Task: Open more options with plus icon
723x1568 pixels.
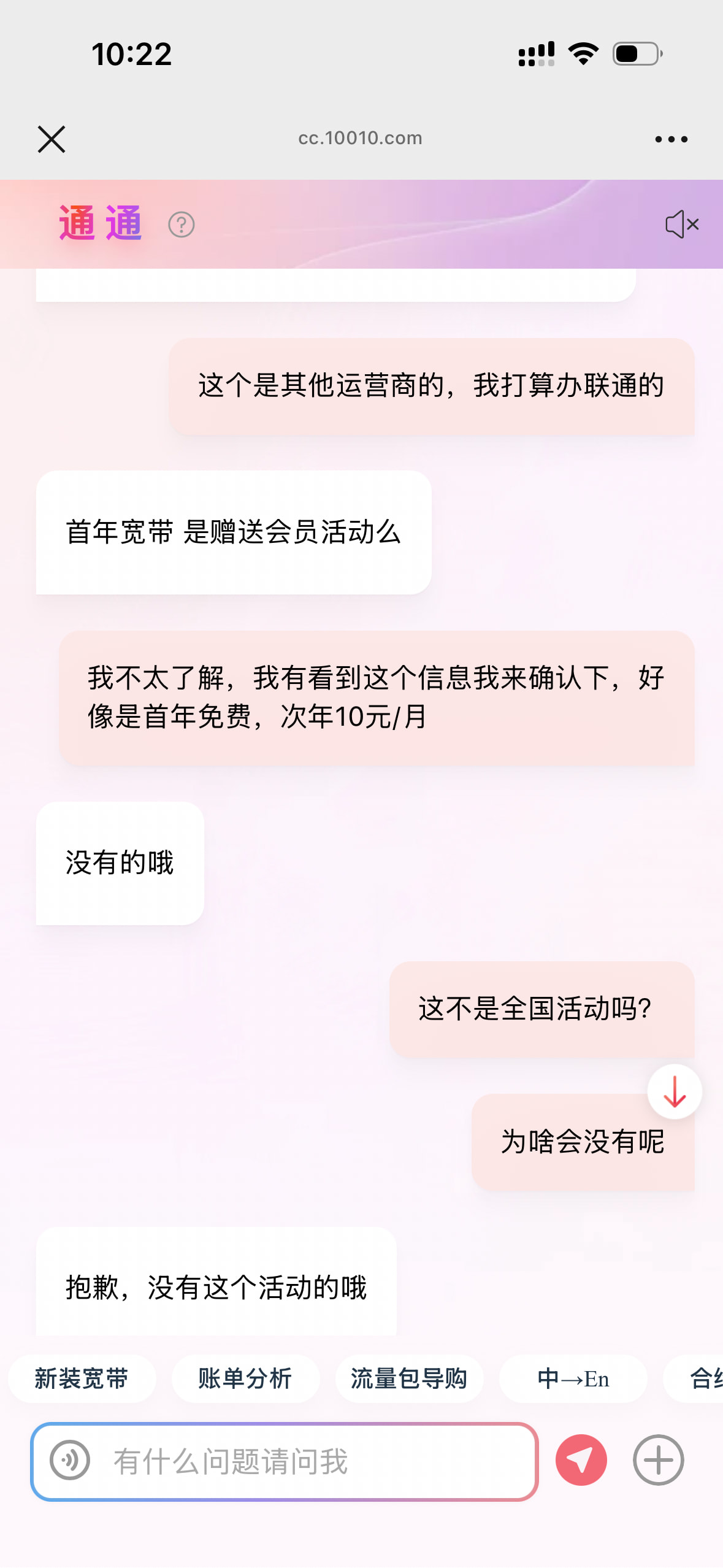Action: (659, 1461)
